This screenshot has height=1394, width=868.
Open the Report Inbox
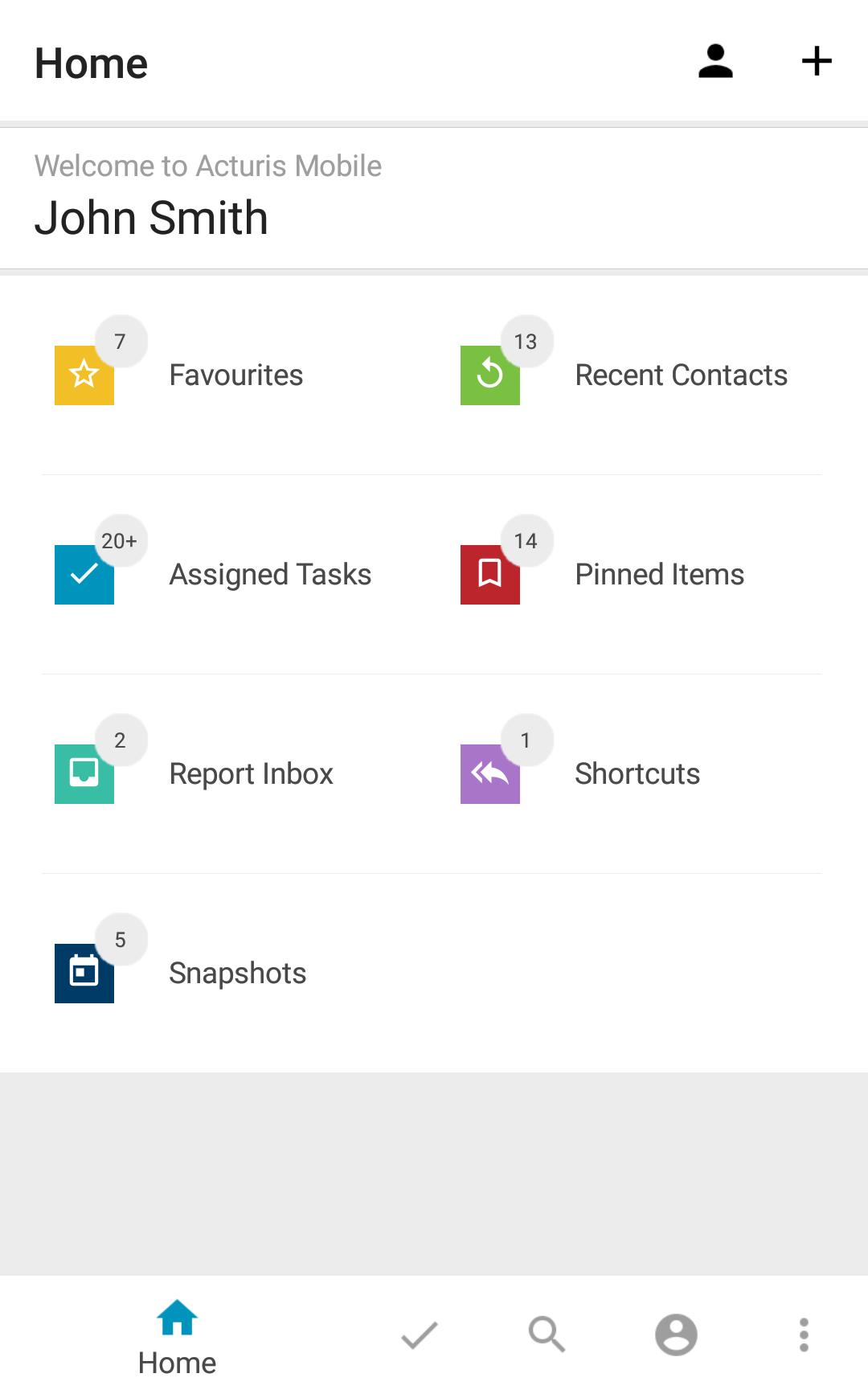click(x=251, y=774)
